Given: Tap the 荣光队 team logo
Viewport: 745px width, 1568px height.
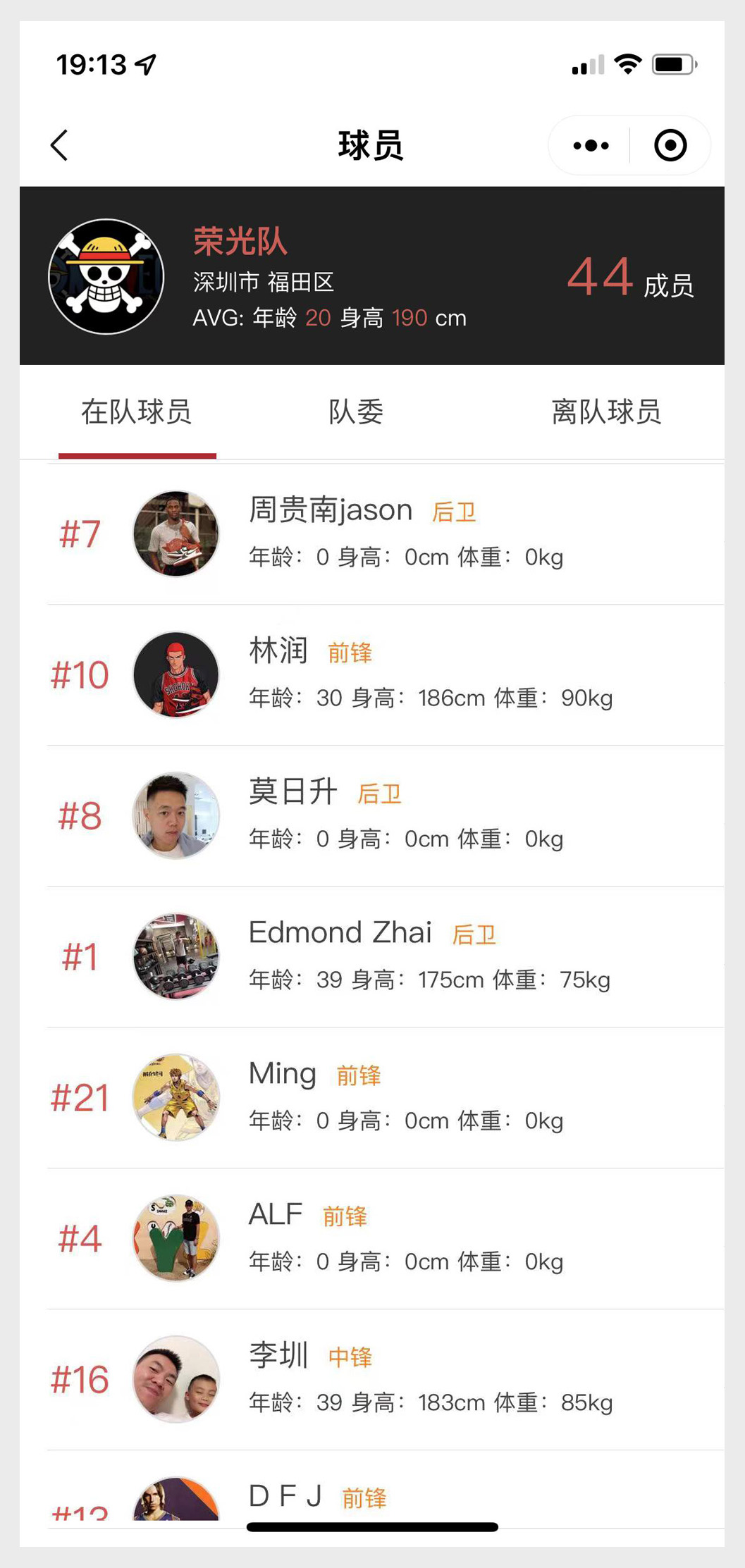Looking at the screenshot, I should [x=106, y=276].
